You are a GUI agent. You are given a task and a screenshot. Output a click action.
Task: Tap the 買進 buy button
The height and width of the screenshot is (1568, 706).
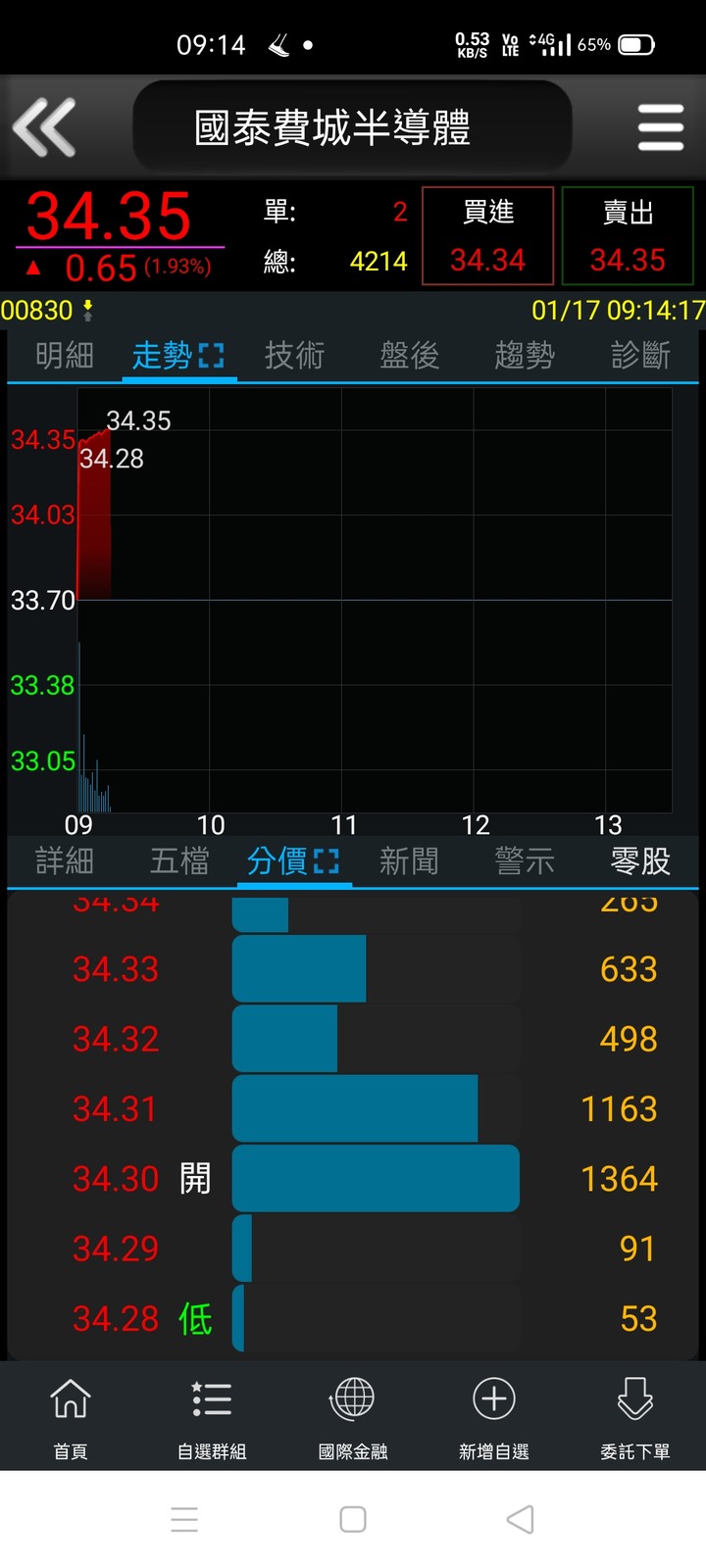pyautogui.click(x=487, y=236)
